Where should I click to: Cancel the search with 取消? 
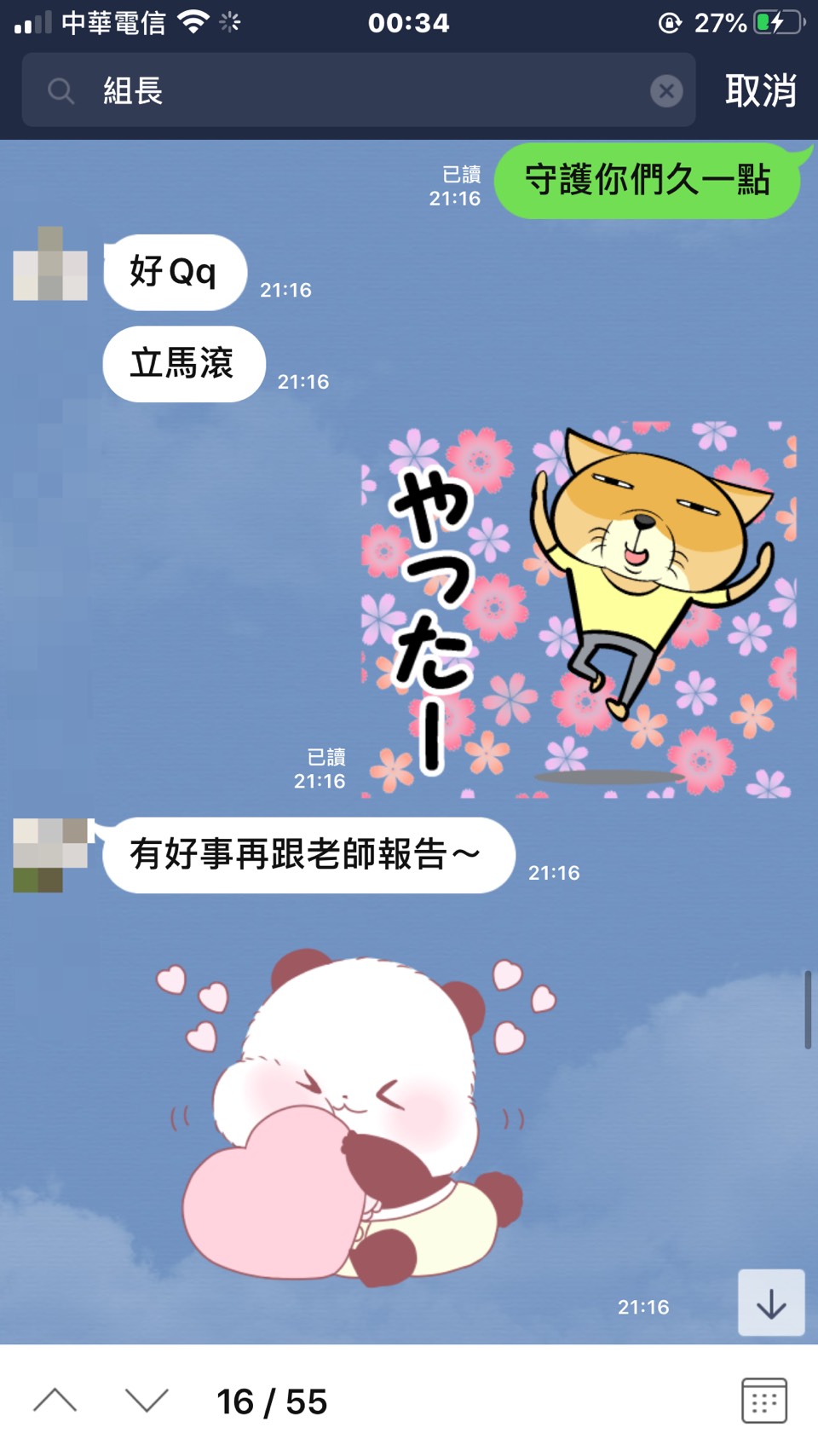(x=760, y=90)
